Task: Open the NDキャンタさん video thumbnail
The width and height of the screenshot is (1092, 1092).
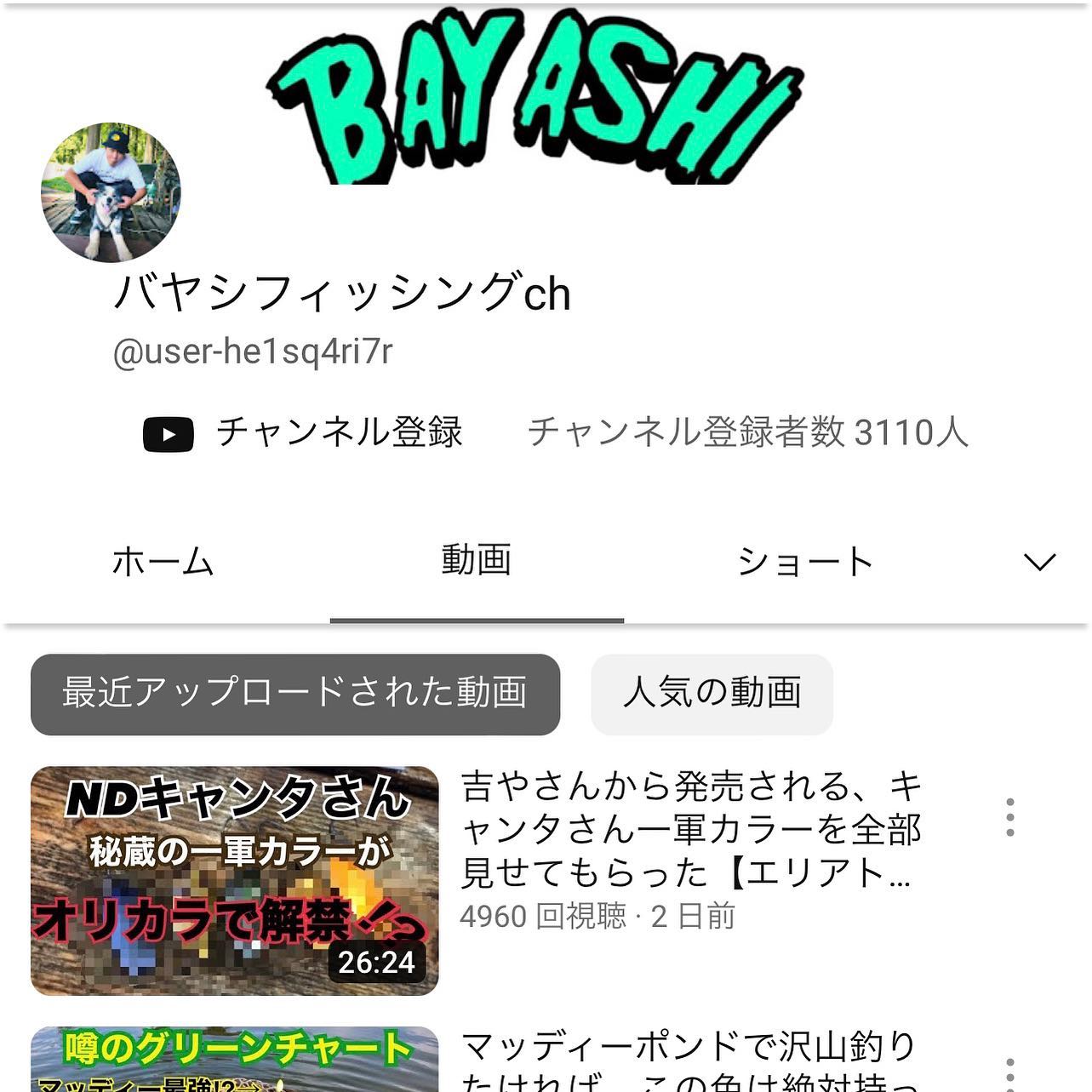Action: [x=234, y=880]
